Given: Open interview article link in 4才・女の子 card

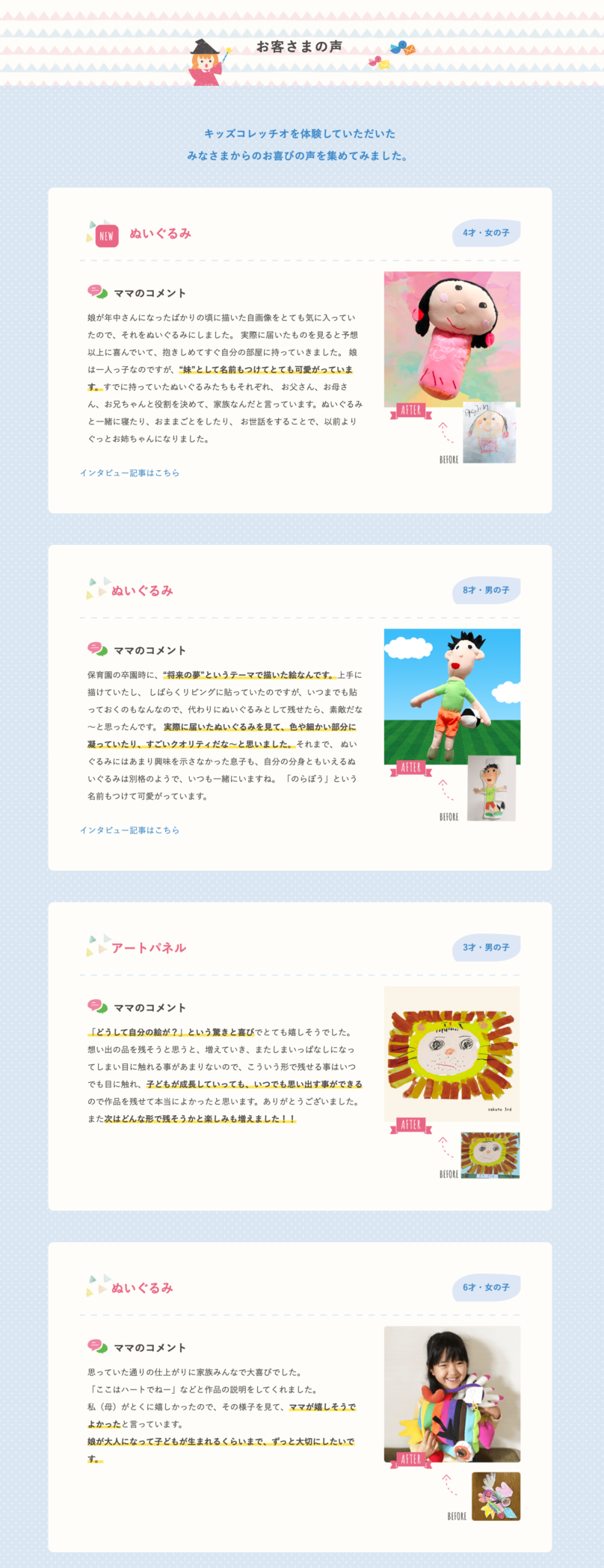Looking at the screenshot, I should [x=129, y=473].
